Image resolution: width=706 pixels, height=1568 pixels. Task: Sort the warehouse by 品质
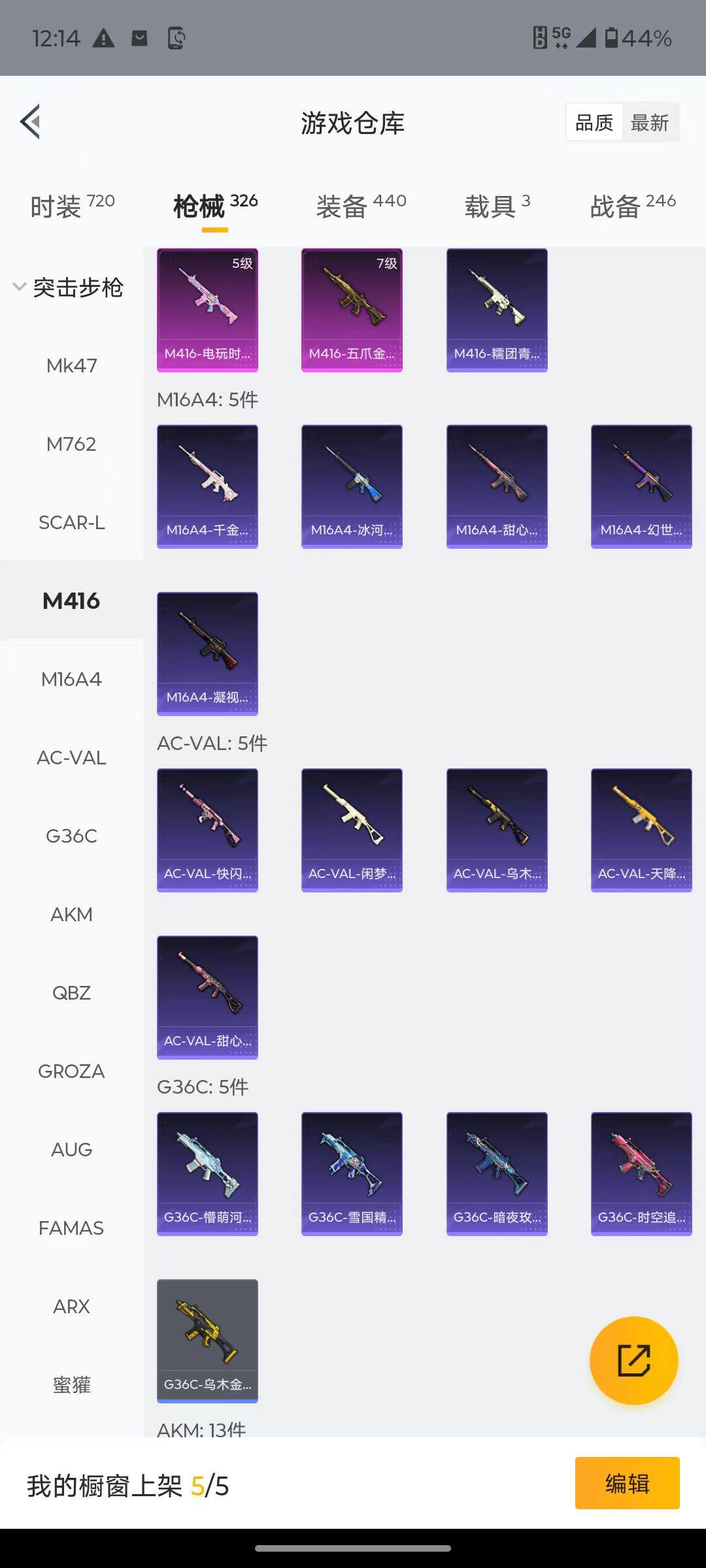coord(594,123)
